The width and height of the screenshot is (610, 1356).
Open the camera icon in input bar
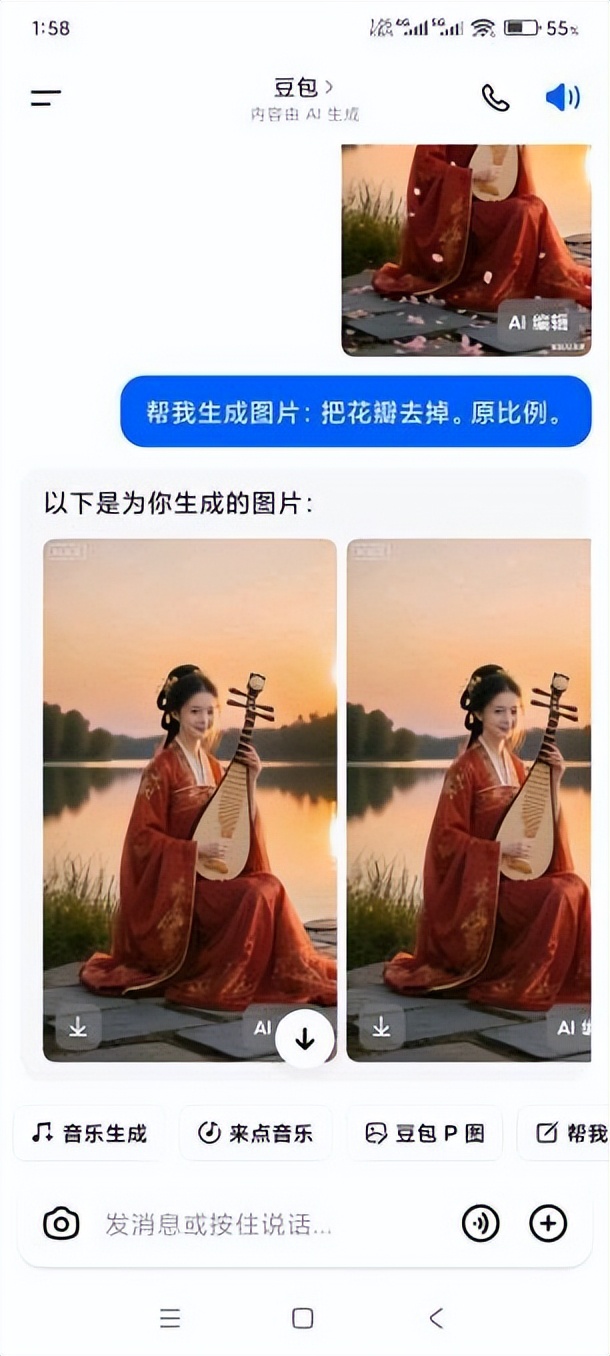61,1223
